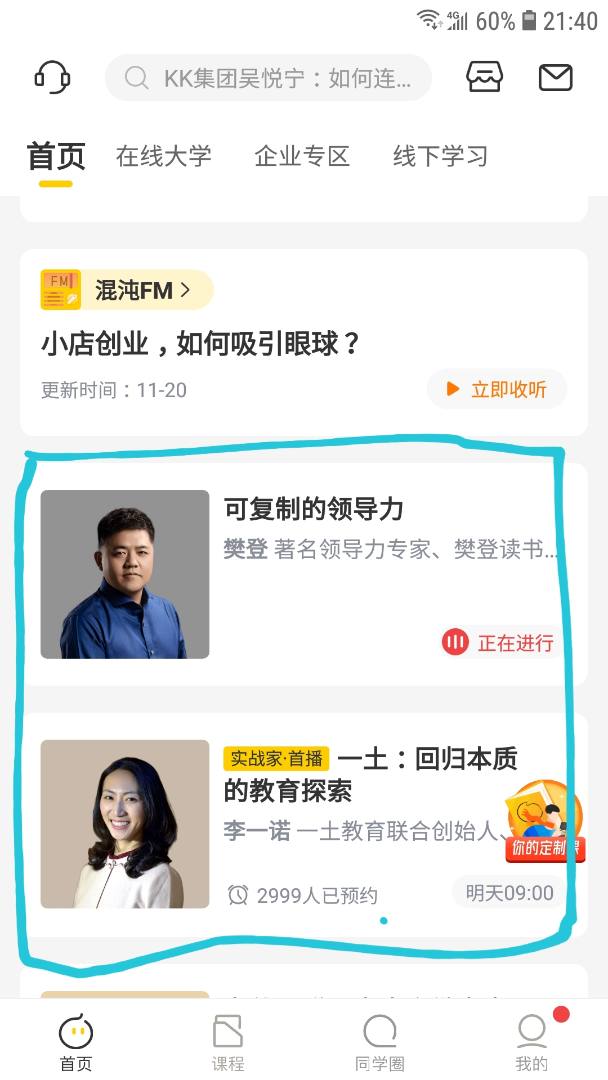Open the store icon in the top bar
This screenshot has width=608, height=1080.
(485, 77)
